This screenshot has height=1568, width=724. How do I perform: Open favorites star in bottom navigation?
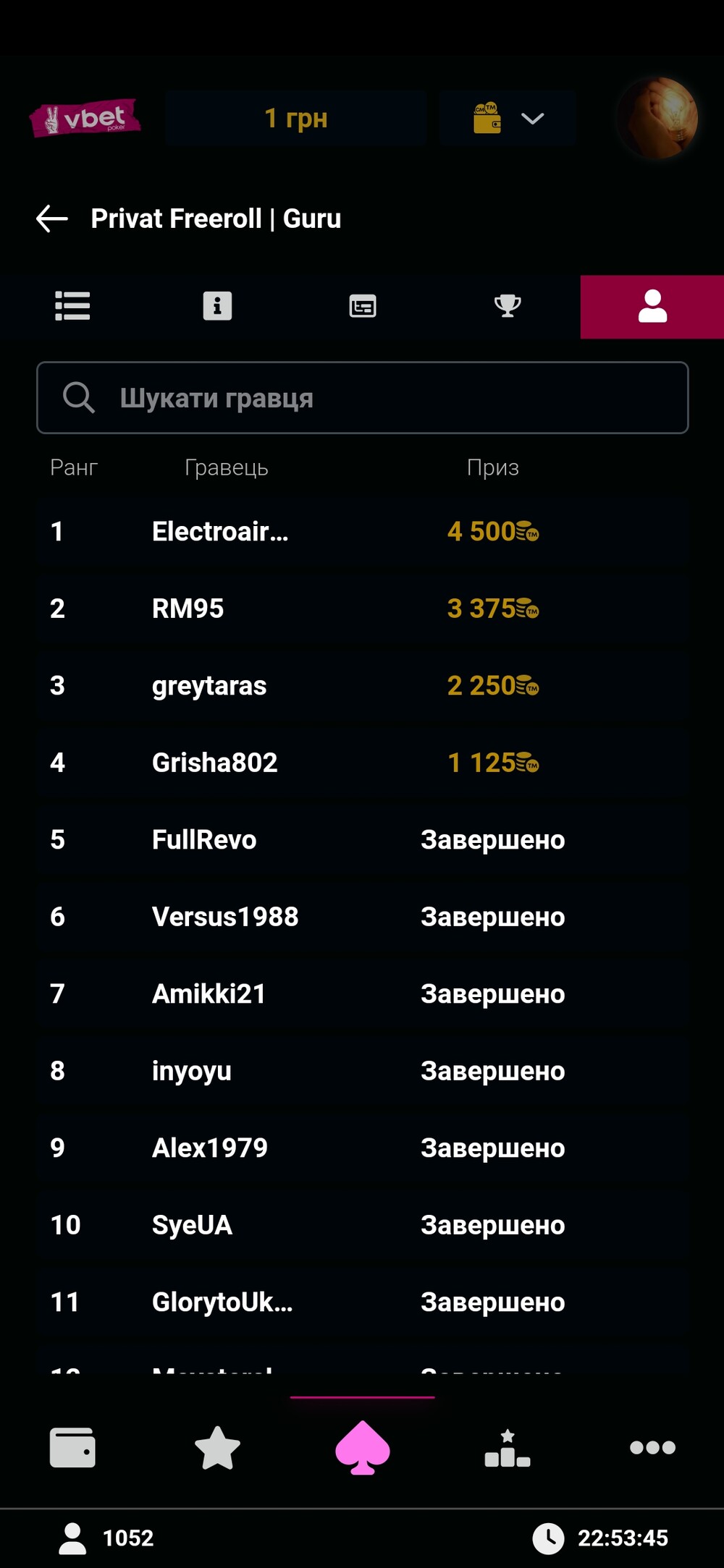click(217, 1448)
